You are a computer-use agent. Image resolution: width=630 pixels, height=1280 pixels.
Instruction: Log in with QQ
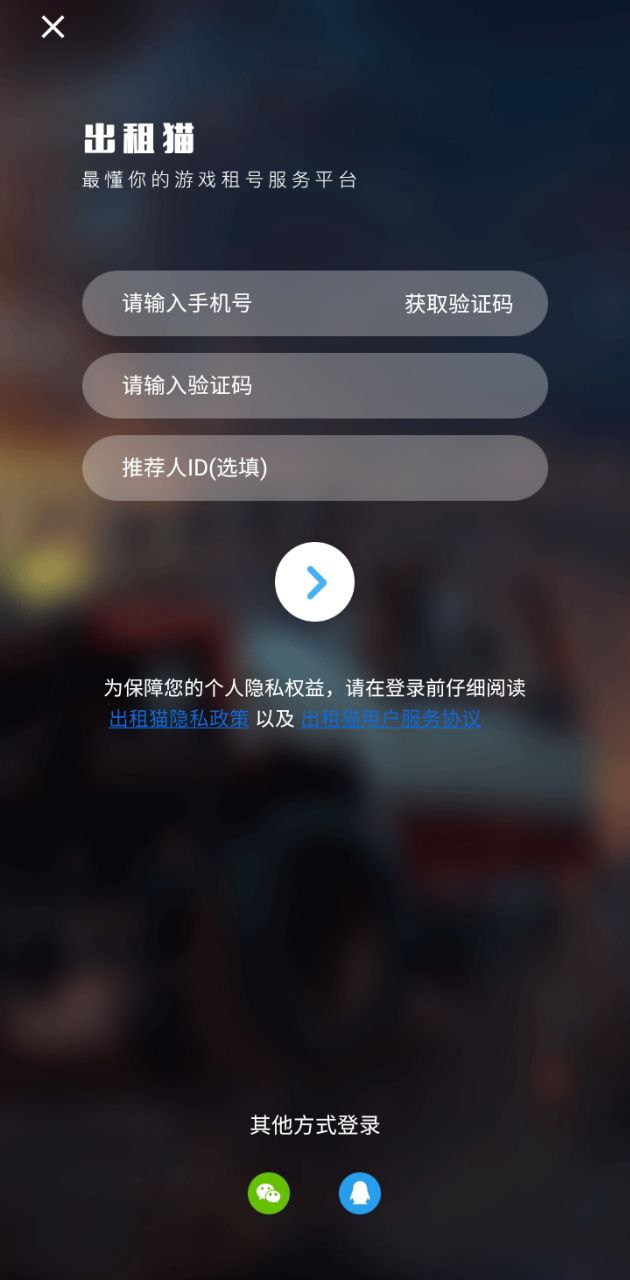360,1193
